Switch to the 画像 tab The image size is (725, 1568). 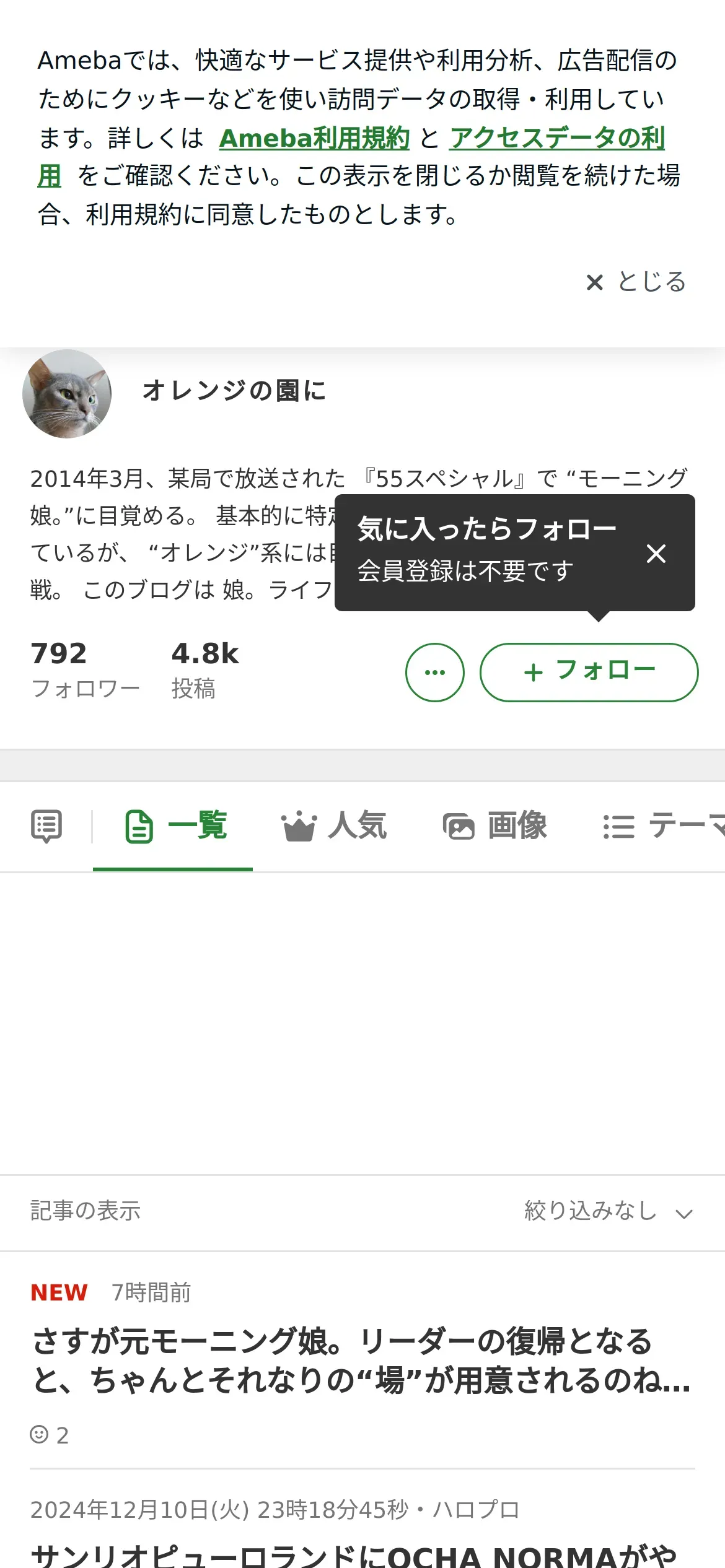click(495, 826)
